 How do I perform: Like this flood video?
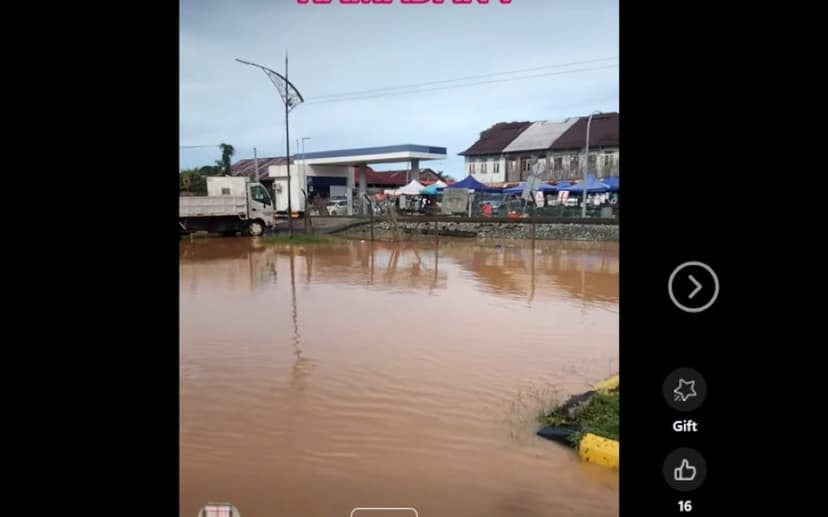(684, 469)
